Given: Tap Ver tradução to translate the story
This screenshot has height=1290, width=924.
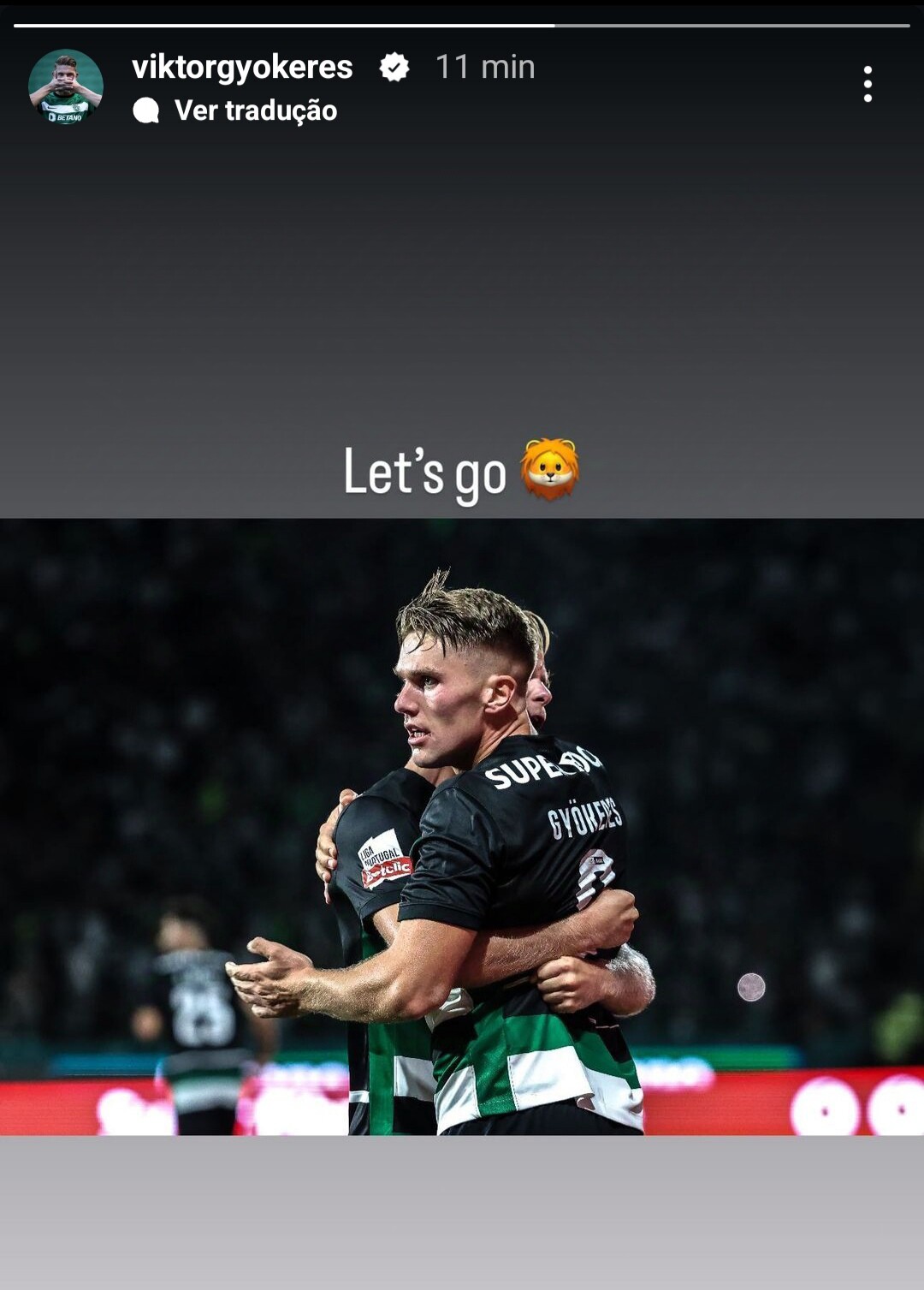Looking at the screenshot, I should click(x=235, y=110).
